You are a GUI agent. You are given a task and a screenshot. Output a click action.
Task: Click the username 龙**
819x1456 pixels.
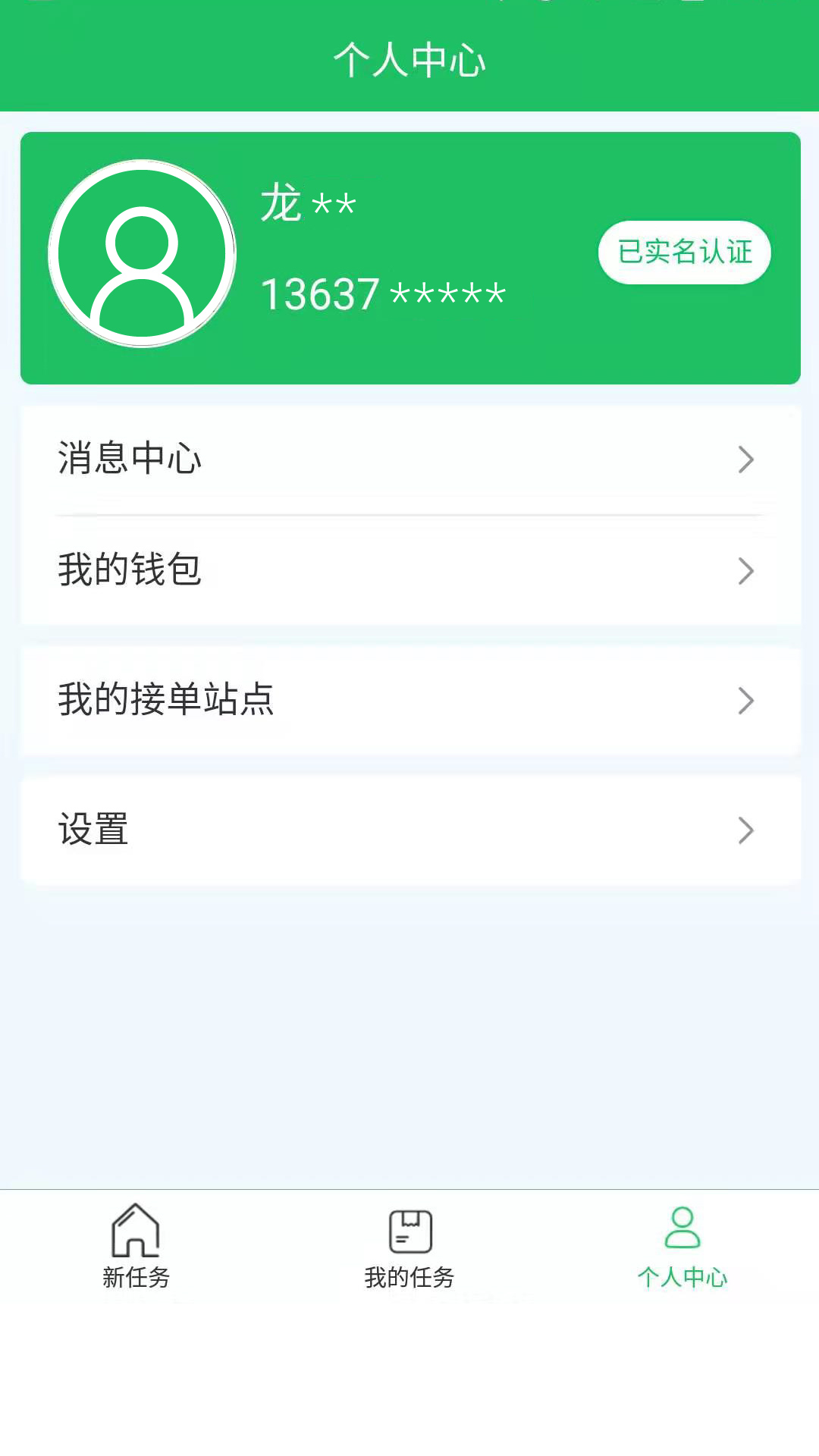(x=306, y=203)
